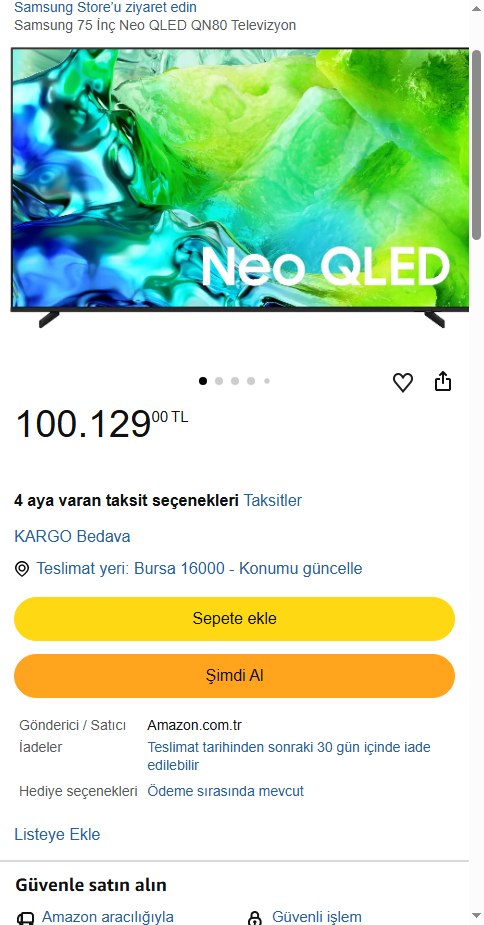Buy now with Şimdi Al button
The height and width of the screenshot is (925, 484).
tap(234, 675)
